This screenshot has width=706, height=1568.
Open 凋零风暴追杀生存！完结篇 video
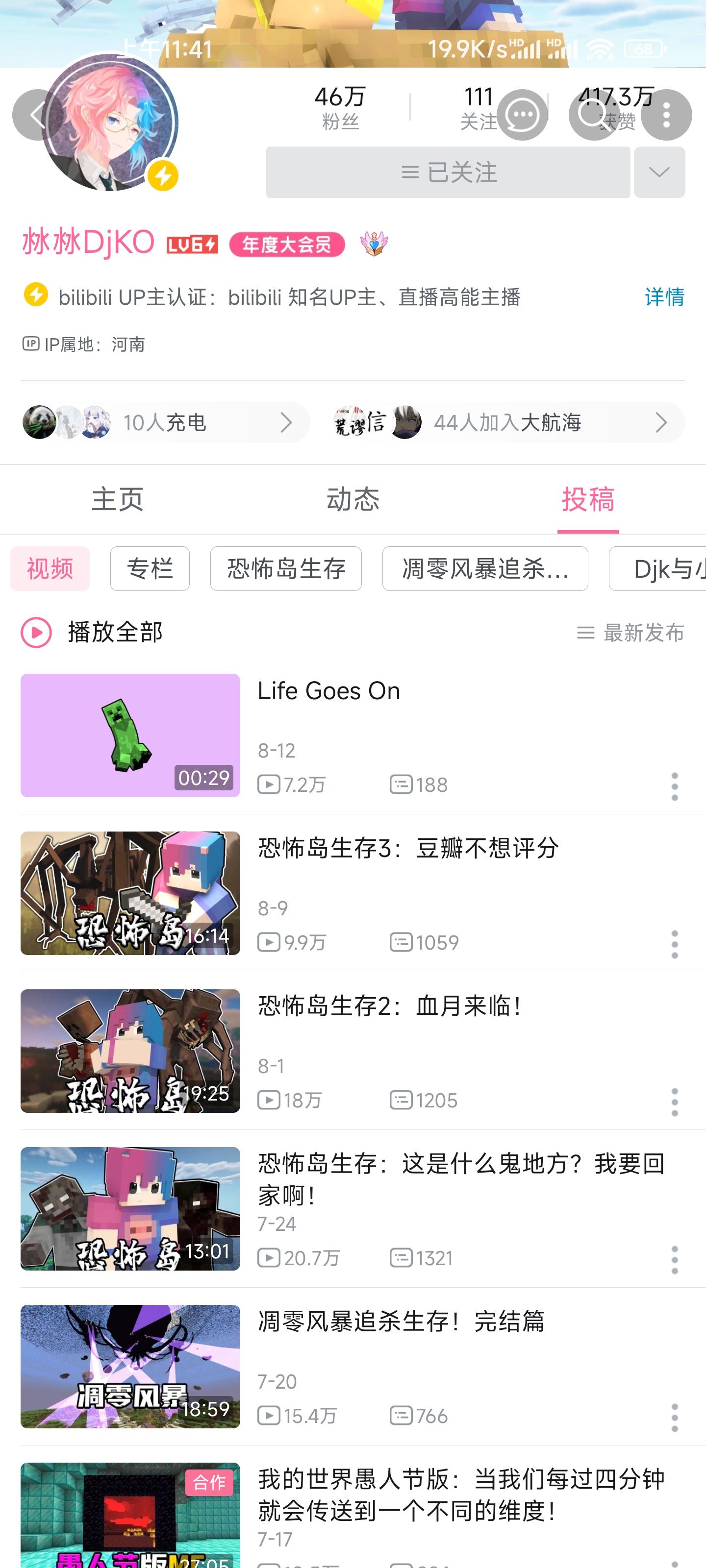(401, 1322)
